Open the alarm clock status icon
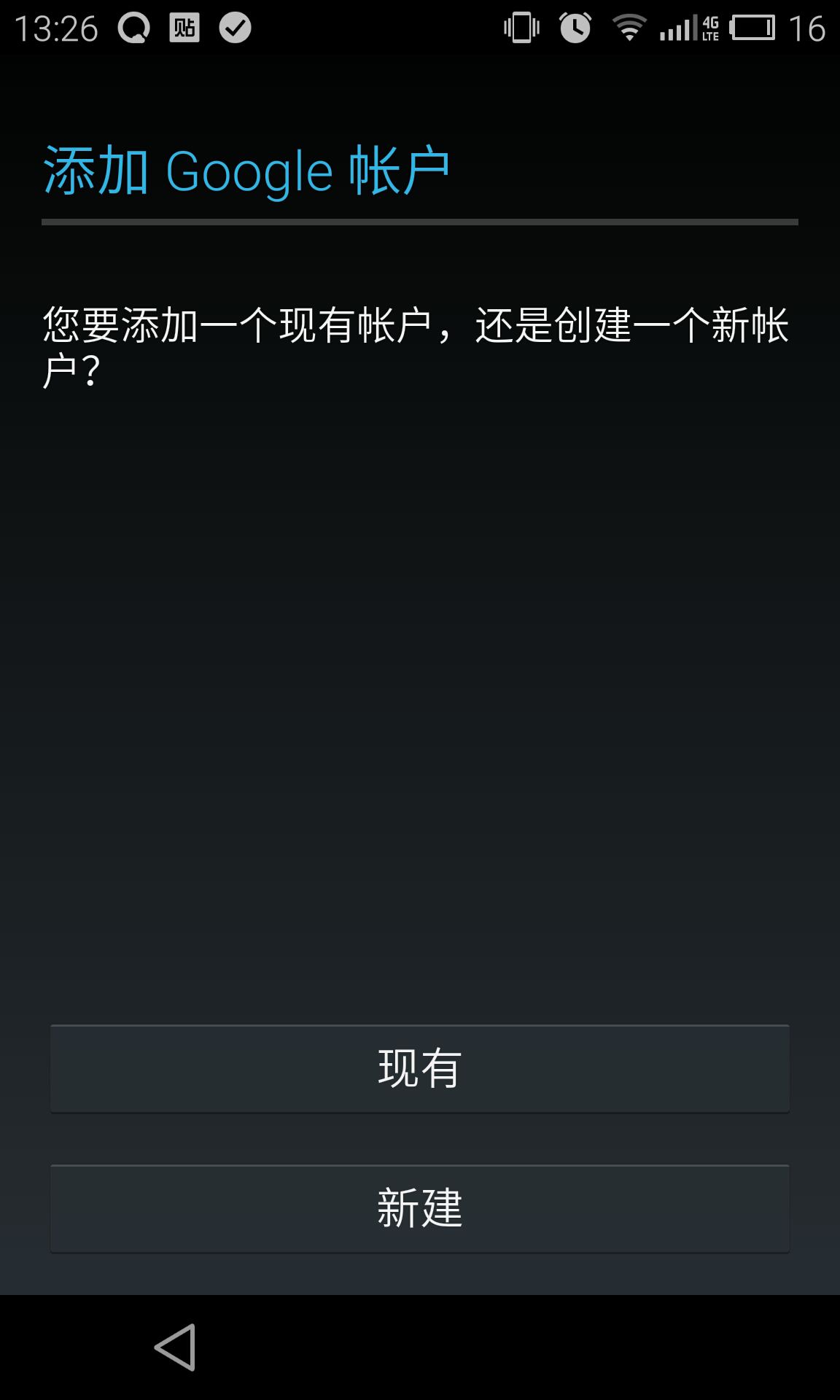 (576, 26)
